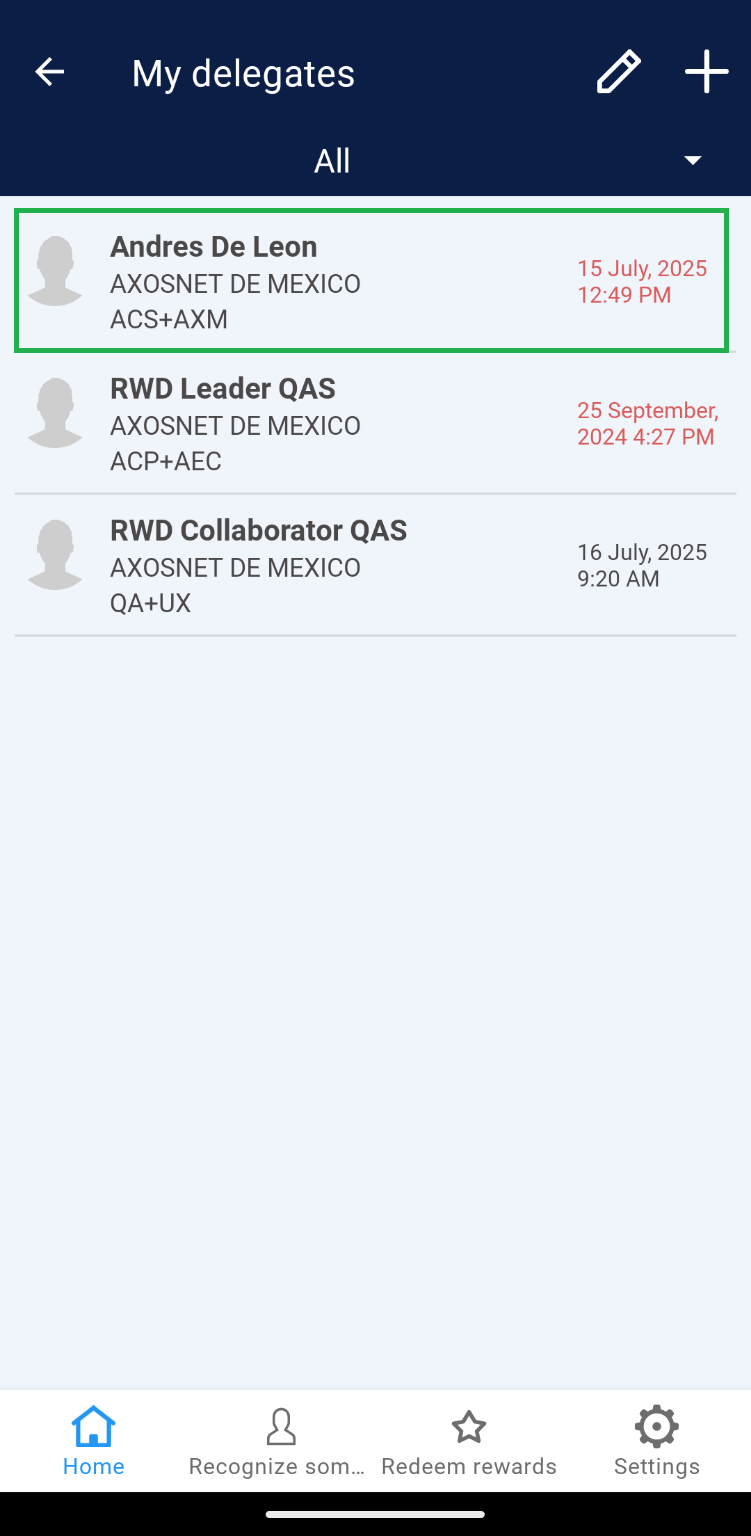This screenshot has width=751, height=1536.
Task: Add a new delegate
Action: point(706,73)
